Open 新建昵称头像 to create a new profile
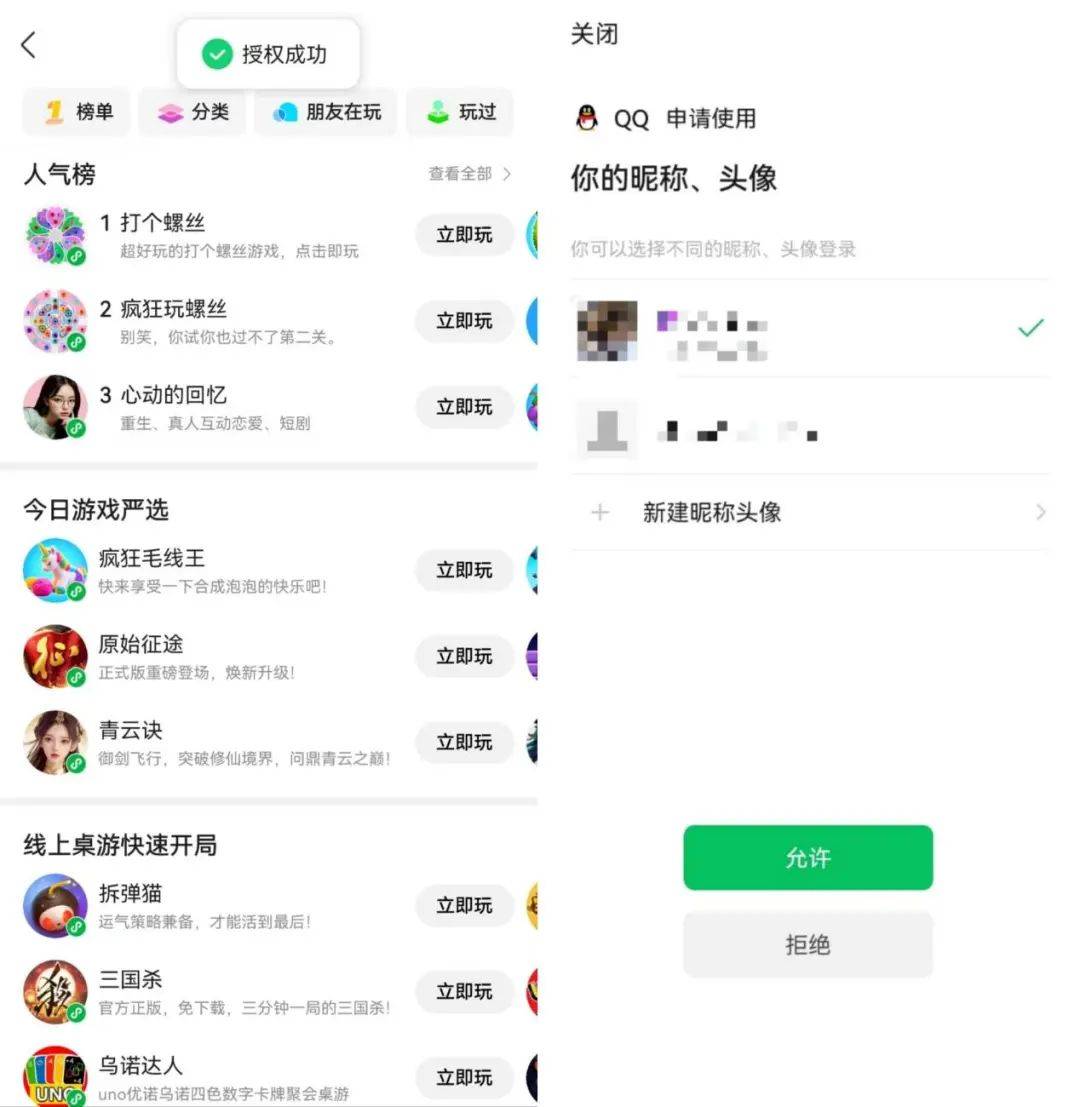 click(808, 513)
